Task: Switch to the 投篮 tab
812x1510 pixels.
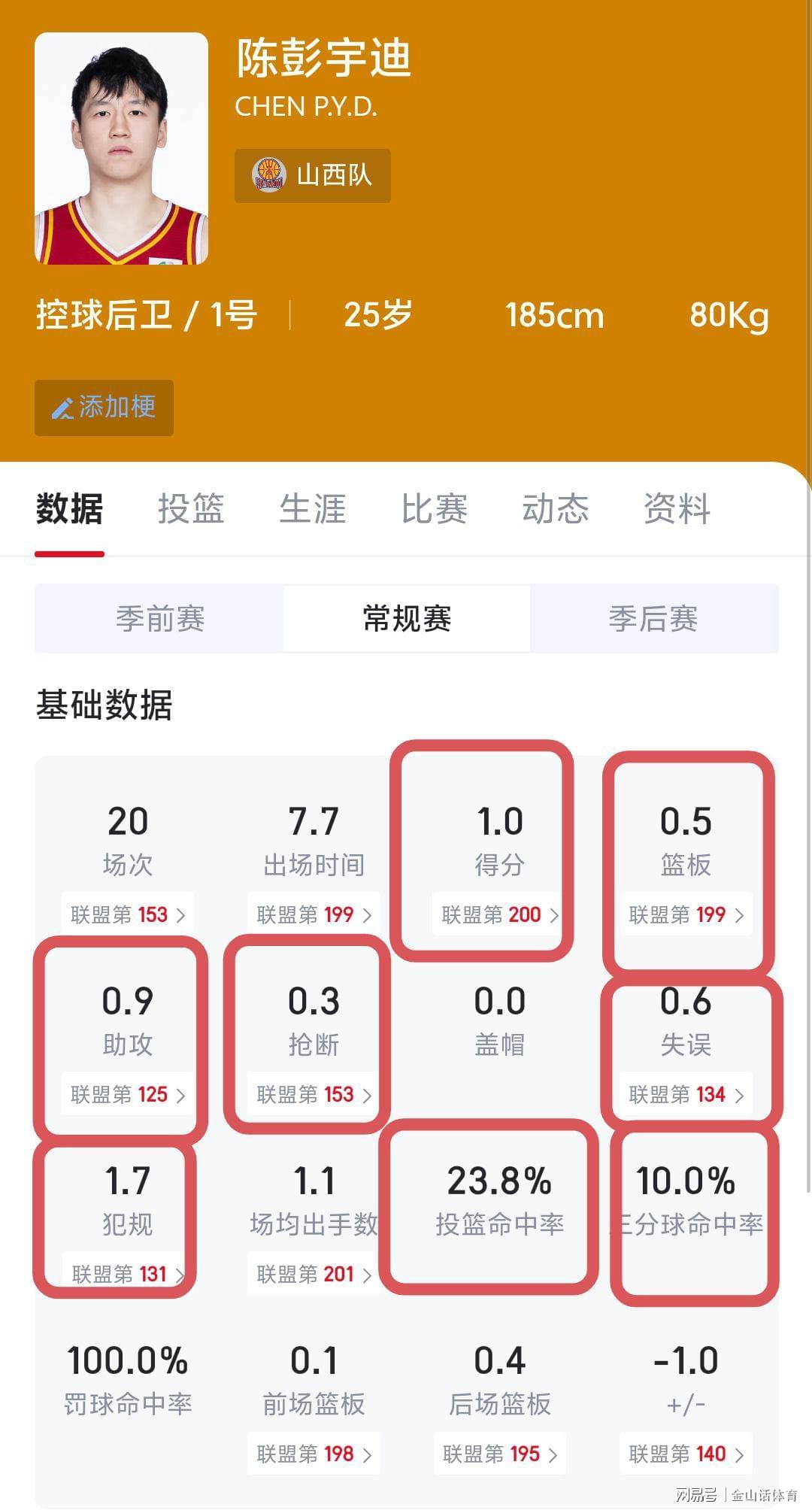Action: coord(192,509)
